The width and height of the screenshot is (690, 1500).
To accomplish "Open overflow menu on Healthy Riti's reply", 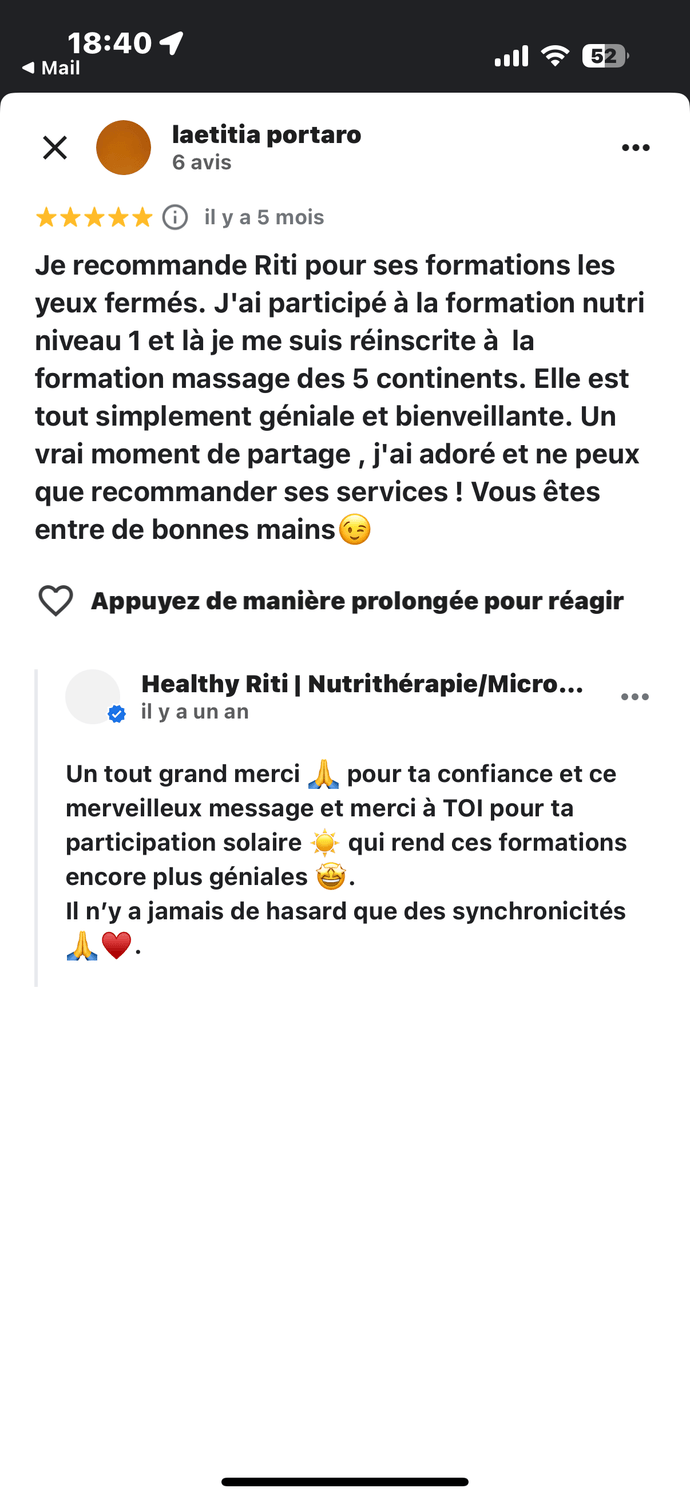I will tap(635, 697).
